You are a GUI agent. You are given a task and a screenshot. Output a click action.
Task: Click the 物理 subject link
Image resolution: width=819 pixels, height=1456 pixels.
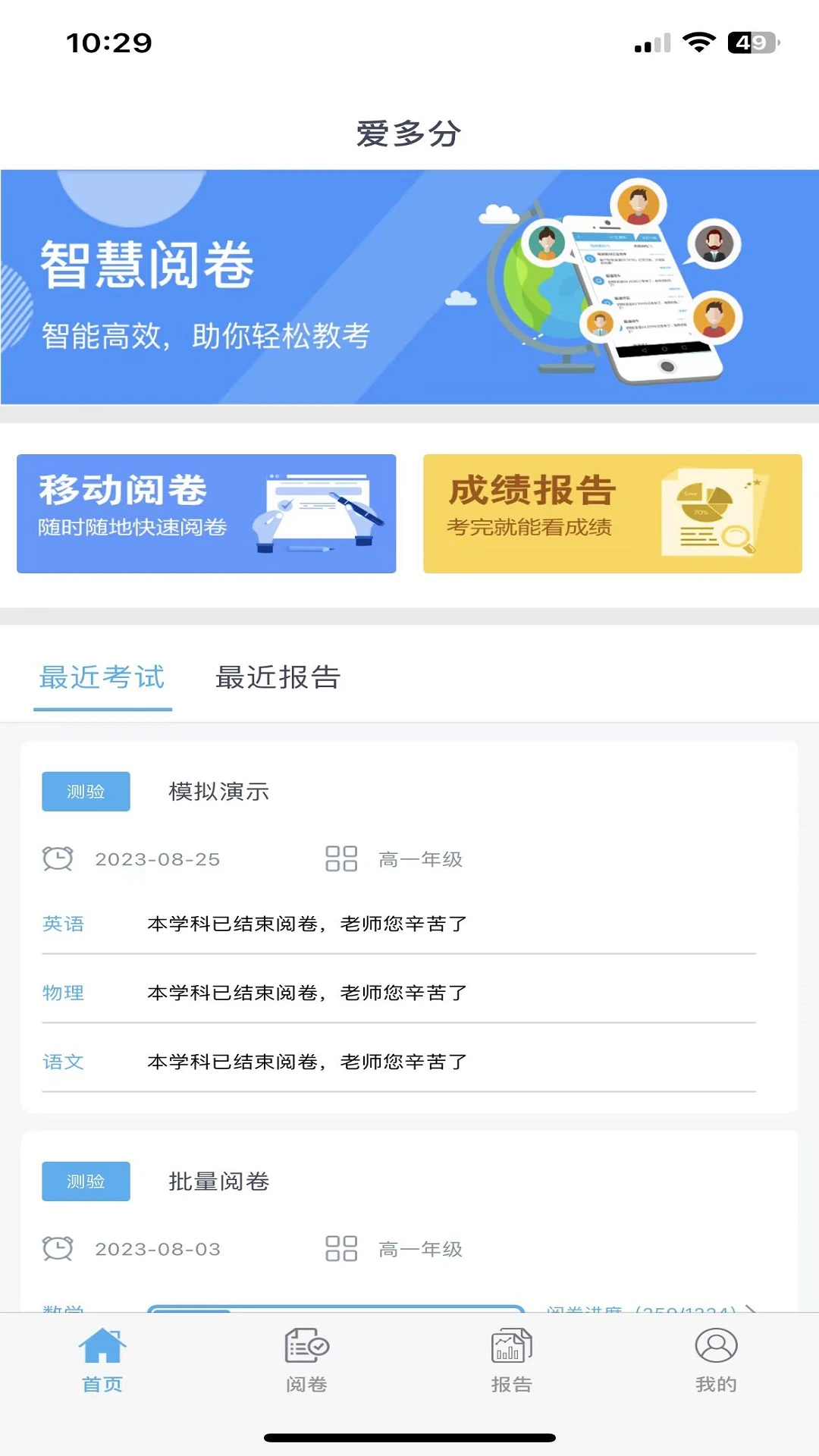[x=63, y=993]
